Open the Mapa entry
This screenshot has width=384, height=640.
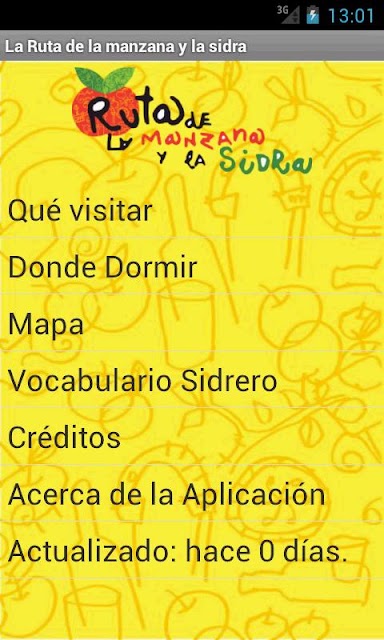click(192, 324)
